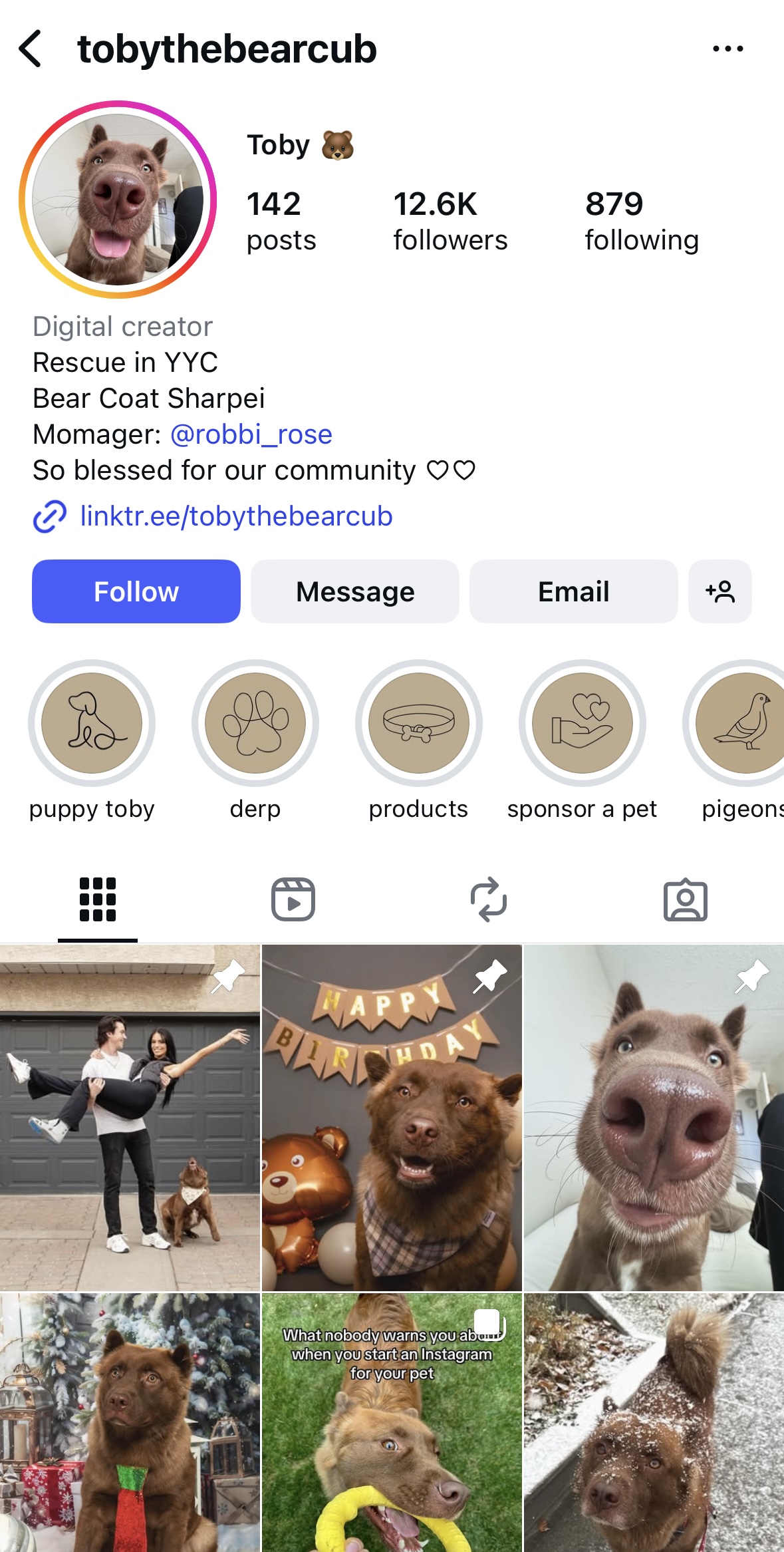Image resolution: width=784 pixels, height=1552 pixels.
Task: Open the three-dot overflow menu
Action: 727,49
